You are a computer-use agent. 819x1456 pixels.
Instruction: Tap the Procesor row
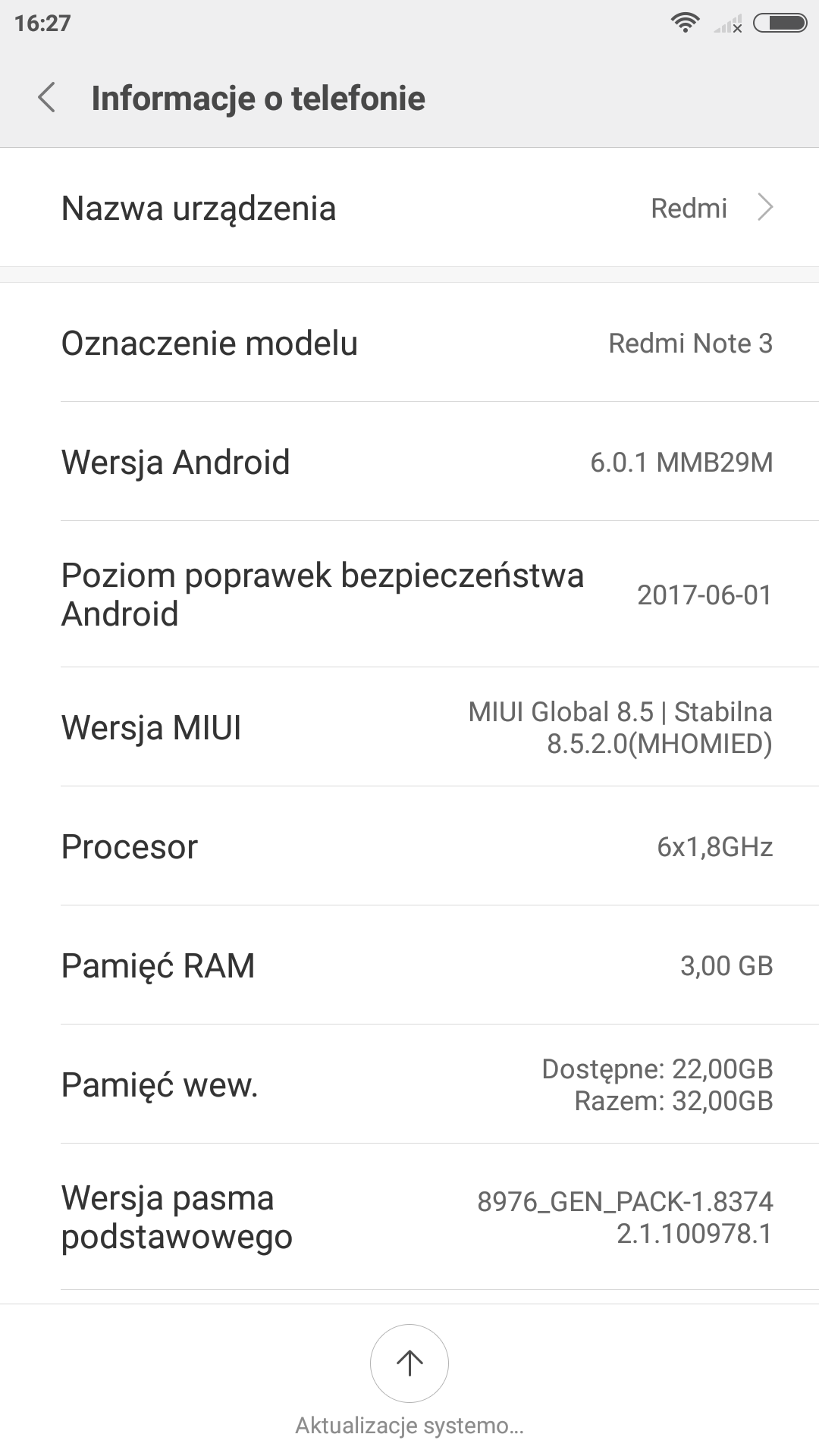click(x=409, y=846)
